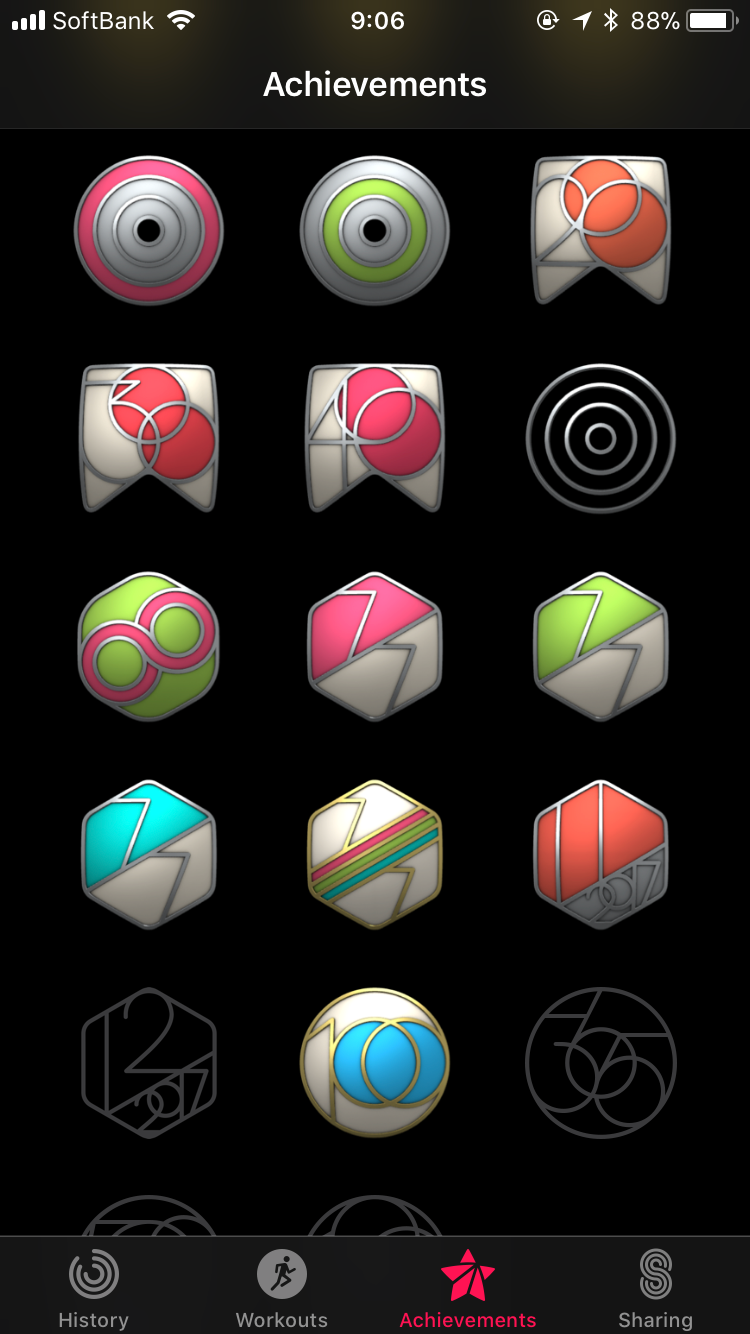Open the unearned concentric rings badge
This screenshot has width=750, height=1334.
[600, 438]
